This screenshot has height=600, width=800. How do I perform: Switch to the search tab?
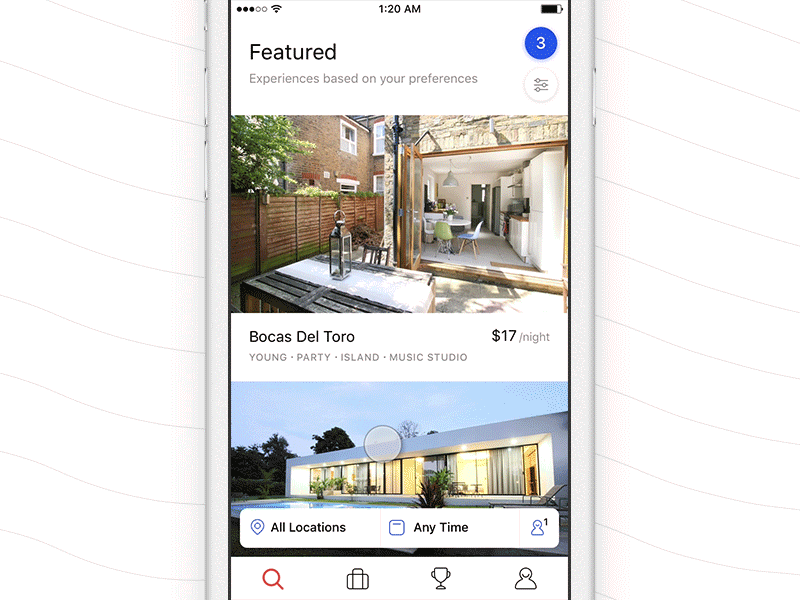pos(272,579)
